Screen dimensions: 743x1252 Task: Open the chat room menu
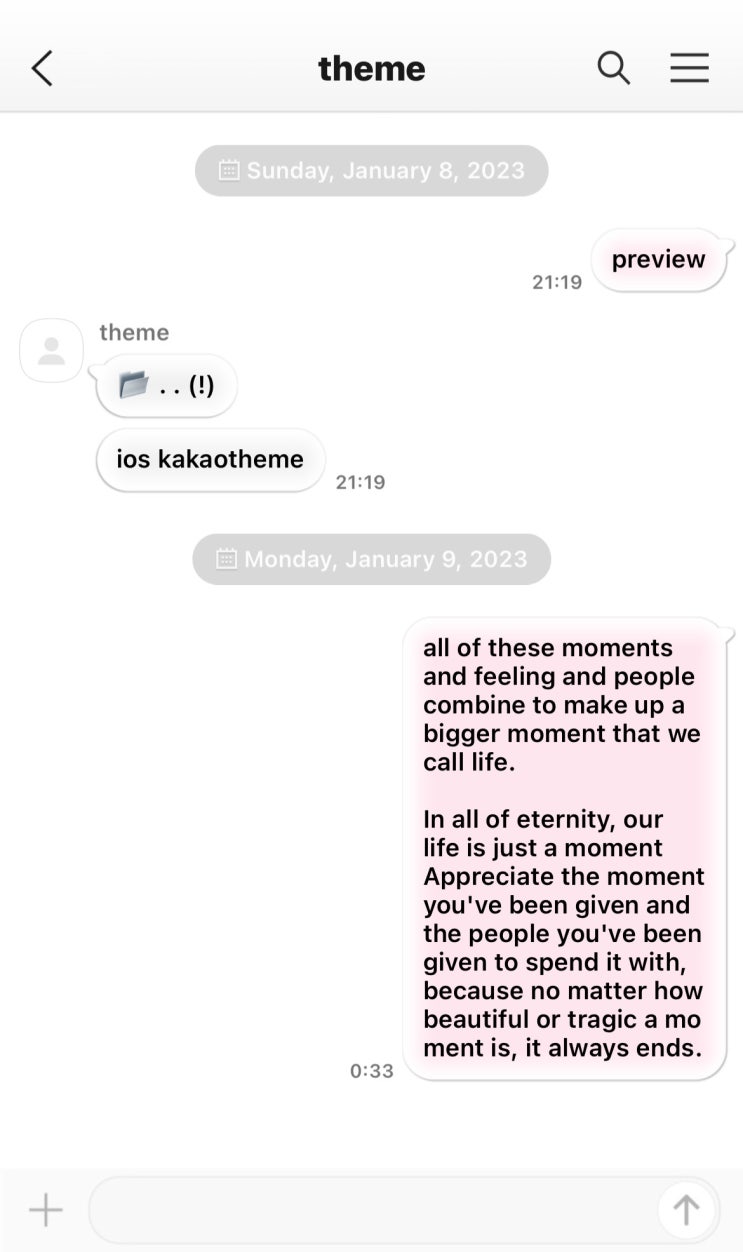(x=689, y=68)
